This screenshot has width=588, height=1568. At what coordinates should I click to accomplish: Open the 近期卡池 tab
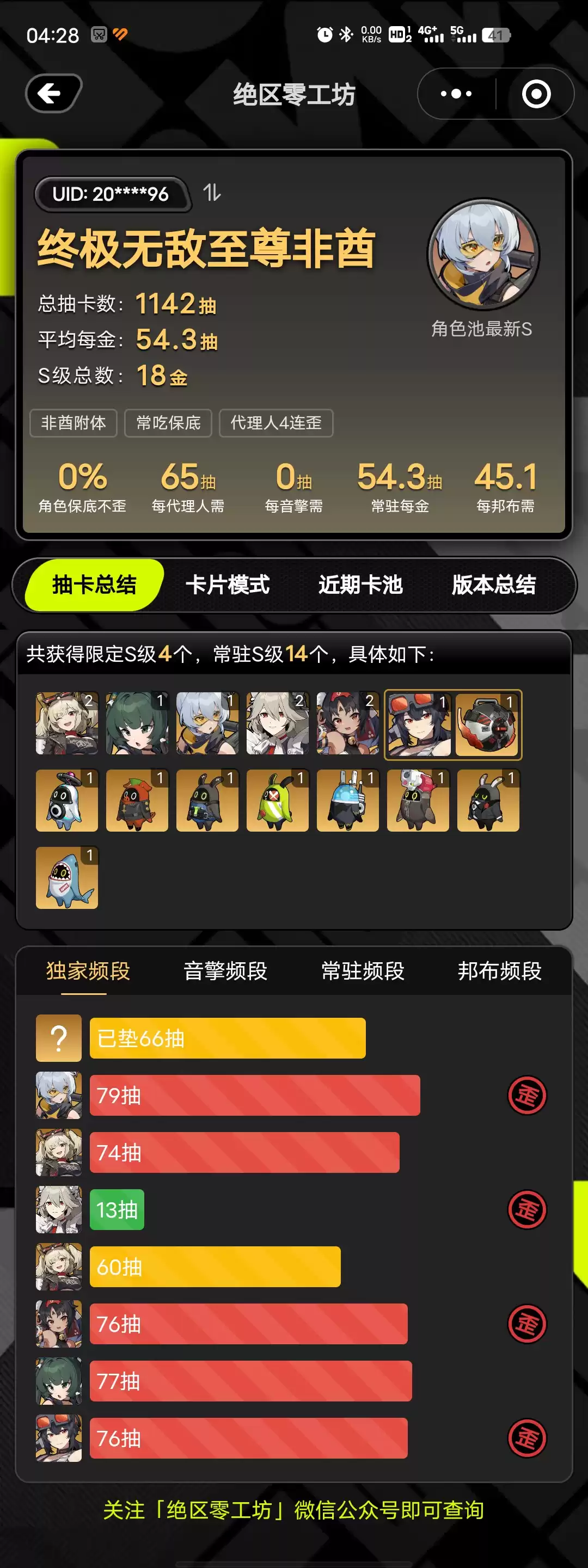[360, 585]
